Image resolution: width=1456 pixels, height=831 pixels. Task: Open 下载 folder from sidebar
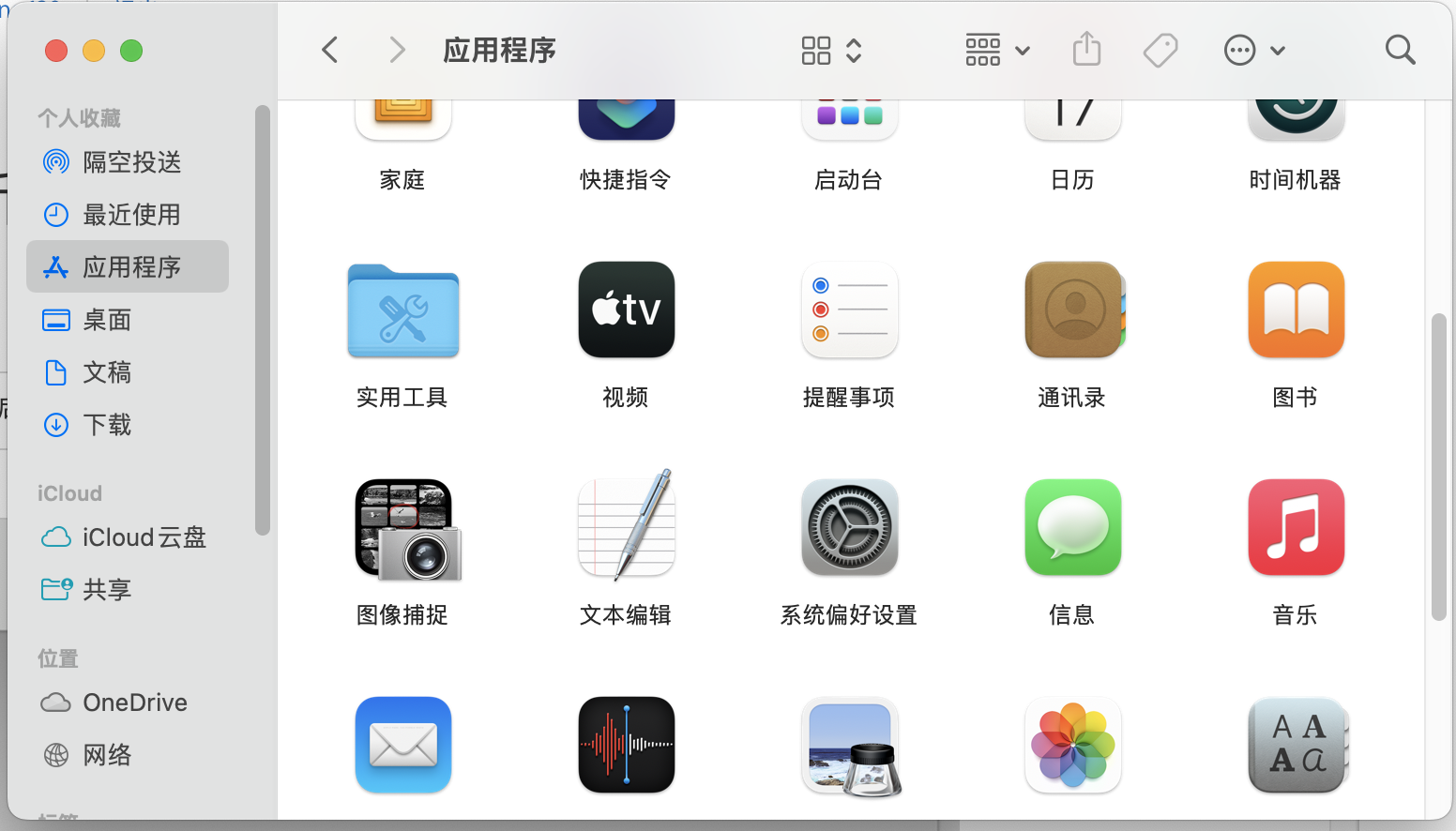[107, 425]
